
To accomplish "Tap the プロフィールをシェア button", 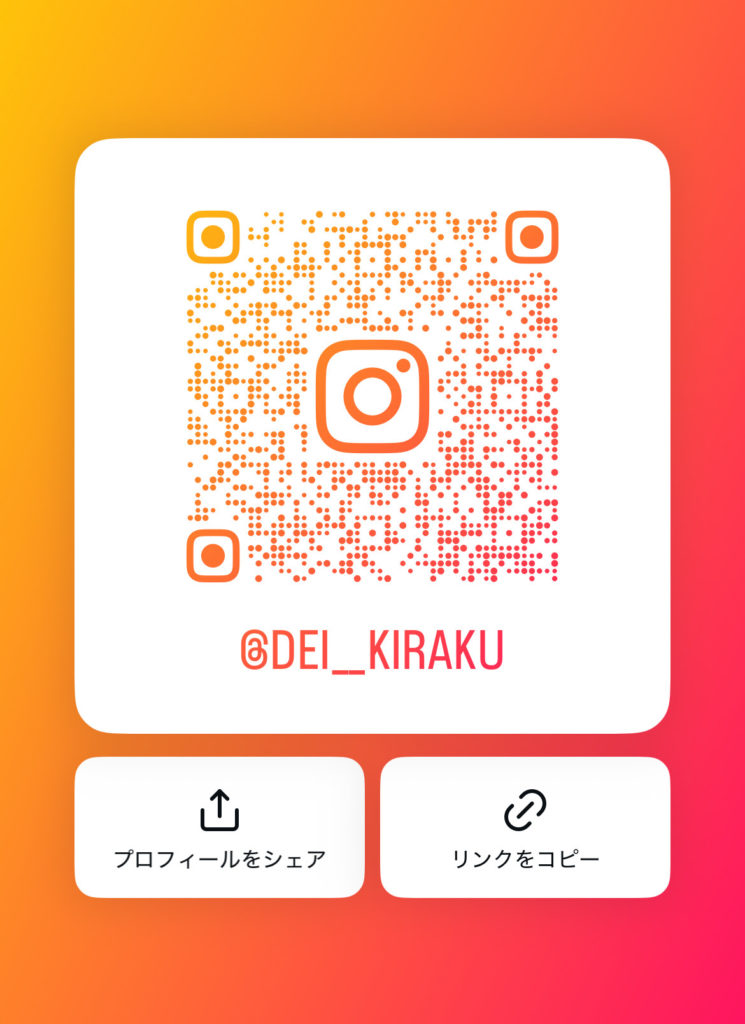I will (x=219, y=827).
